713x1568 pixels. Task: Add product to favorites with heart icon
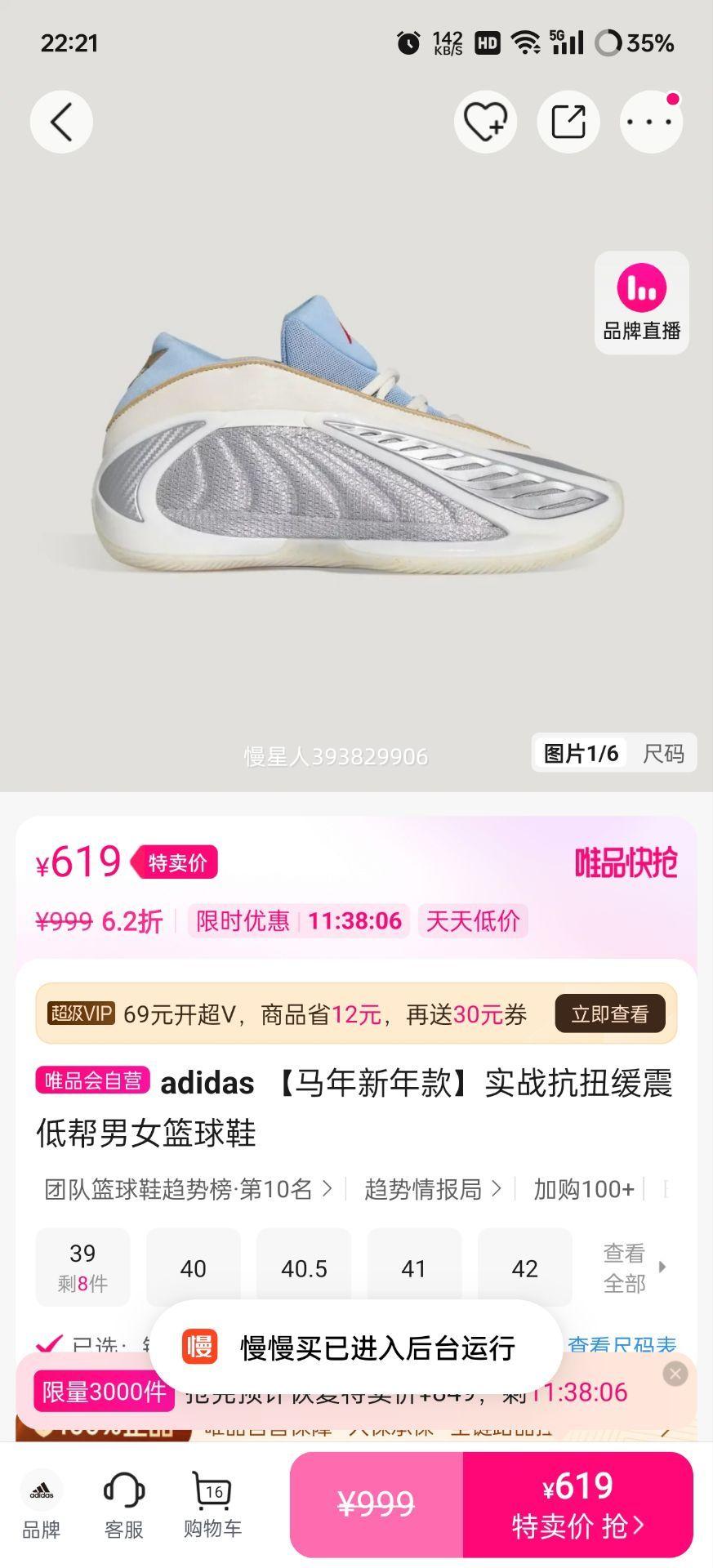(x=486, y=121)
